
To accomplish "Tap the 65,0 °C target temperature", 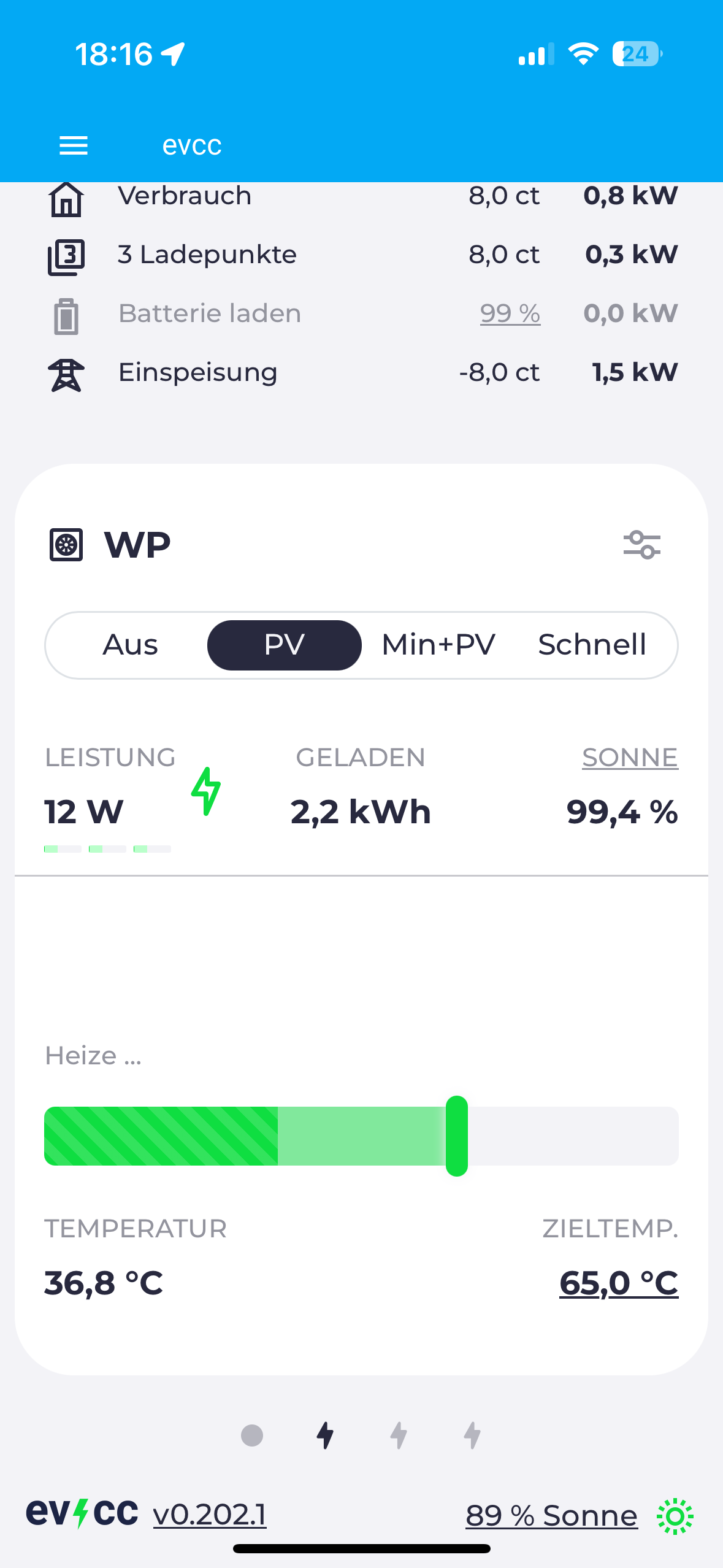I will click(x=618, y=1283).
